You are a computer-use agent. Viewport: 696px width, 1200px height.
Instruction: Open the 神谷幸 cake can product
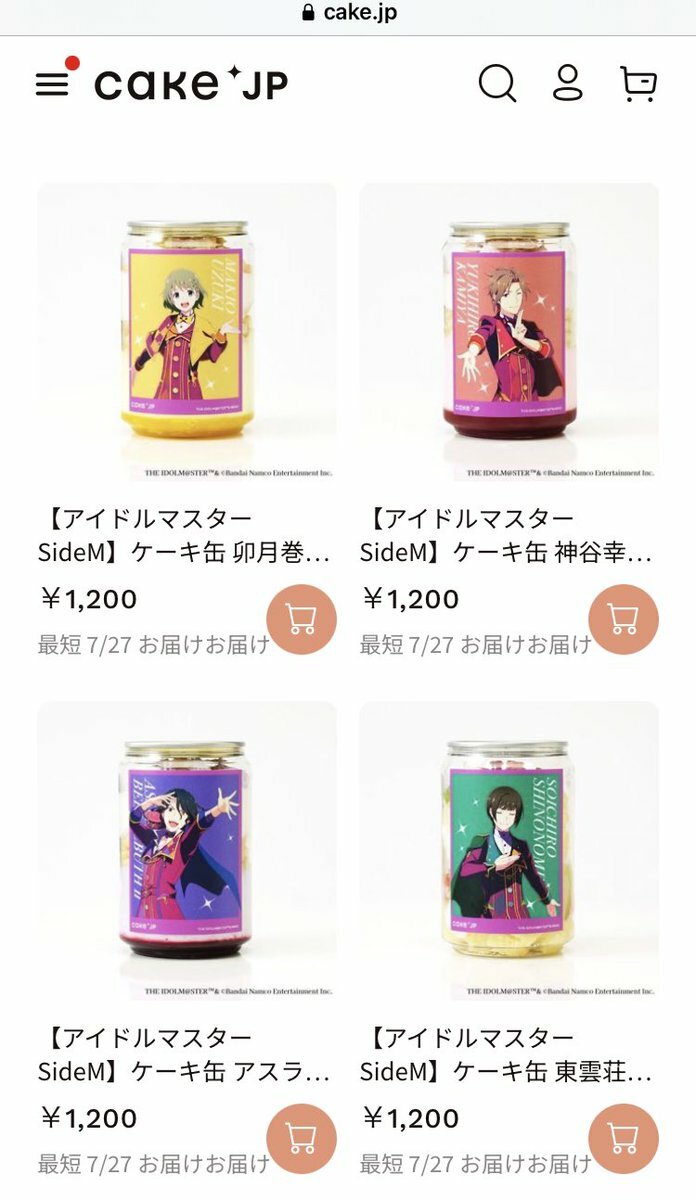(x=509, y=332)
